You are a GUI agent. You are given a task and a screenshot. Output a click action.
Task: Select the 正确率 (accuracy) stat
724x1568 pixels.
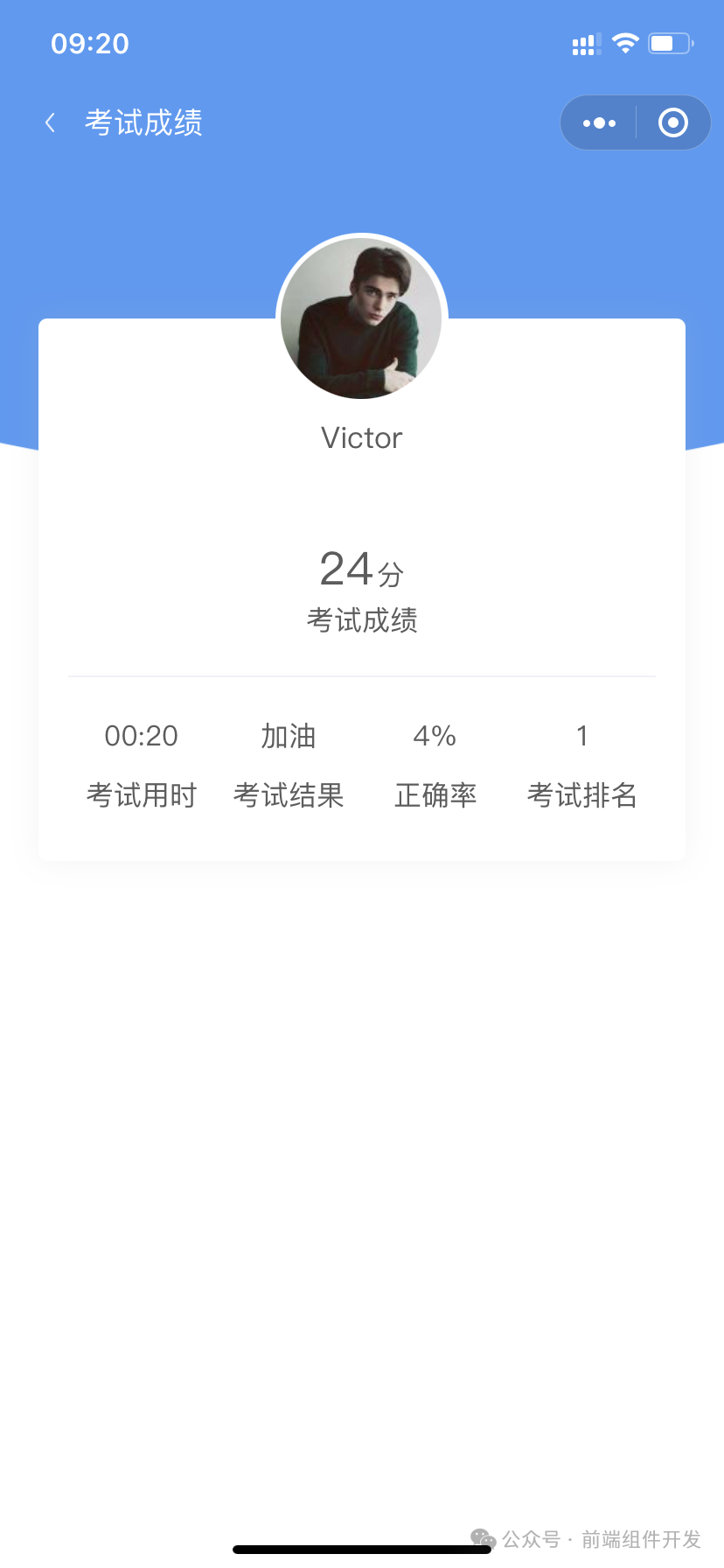pos(435,766)
